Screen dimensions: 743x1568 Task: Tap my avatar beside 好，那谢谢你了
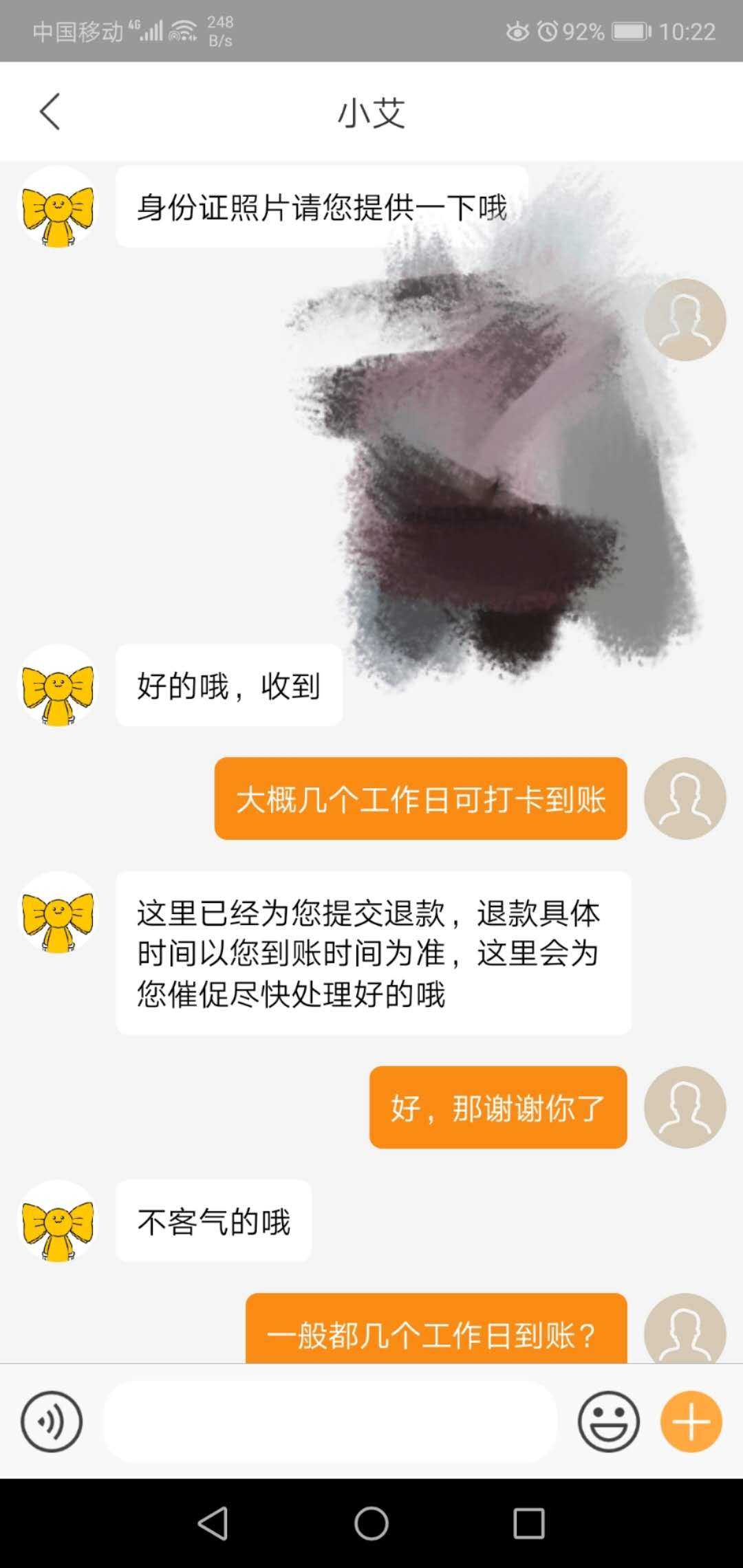tap(685, 1107)
